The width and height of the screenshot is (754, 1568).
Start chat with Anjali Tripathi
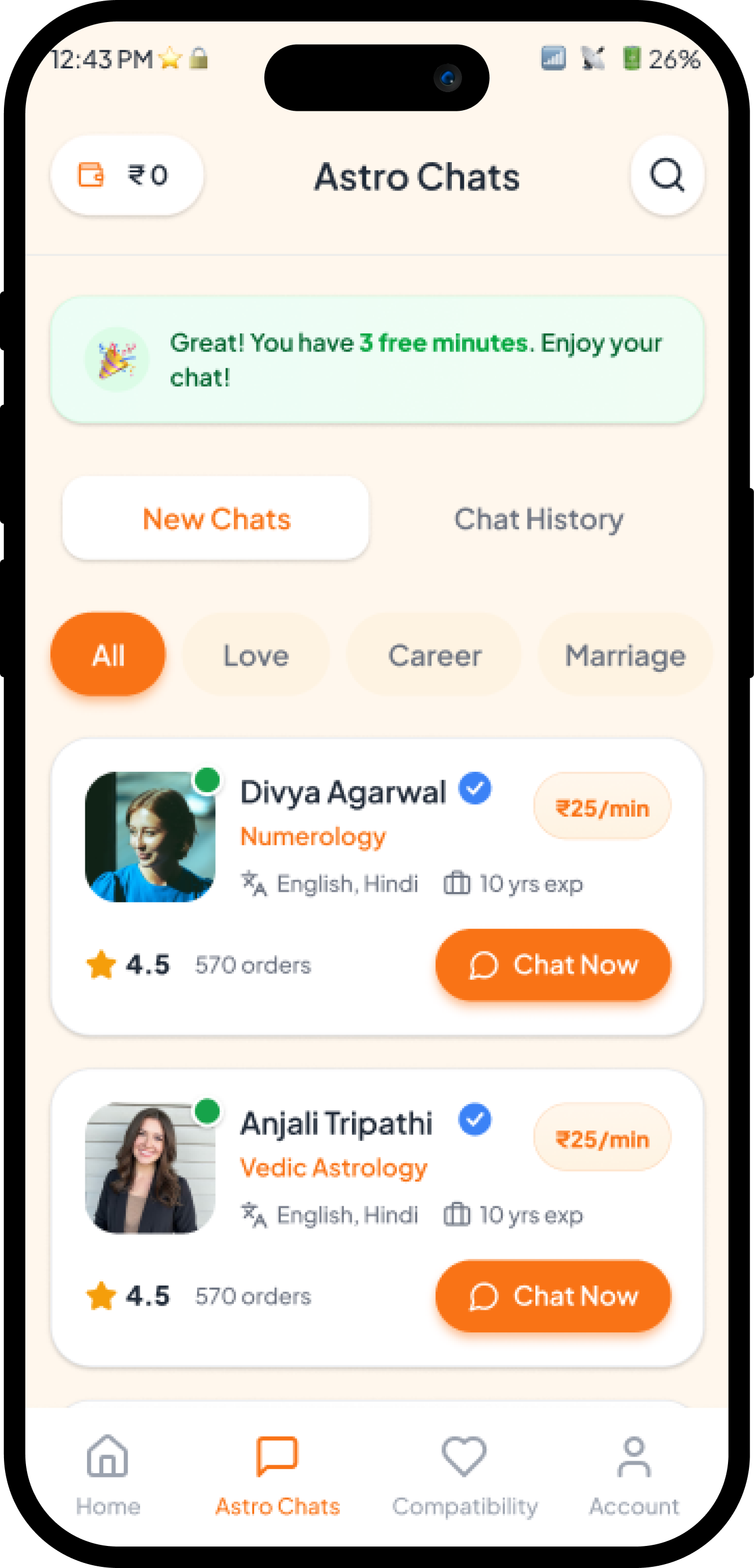[552, 1296]
